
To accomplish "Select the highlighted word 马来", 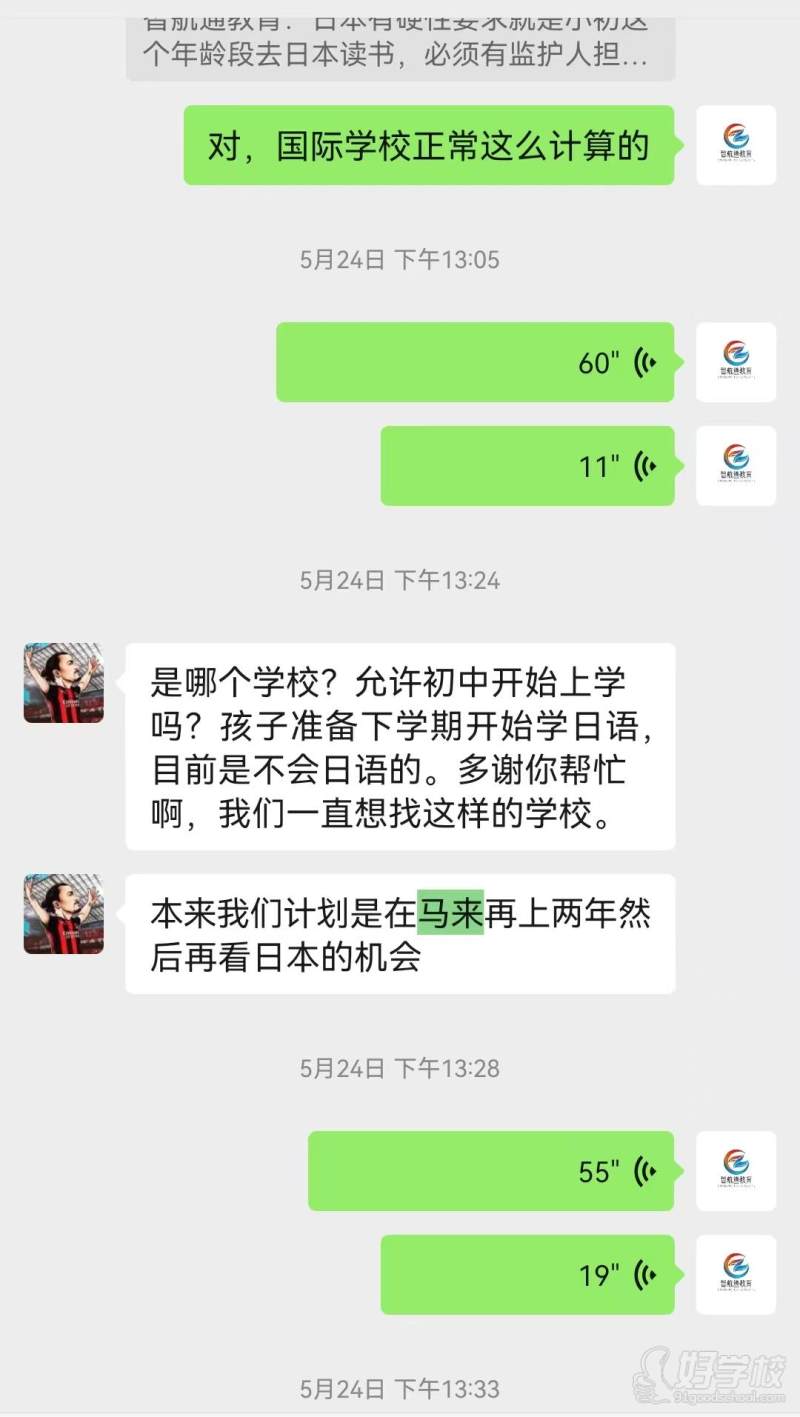I will click(x=450, y=913).
